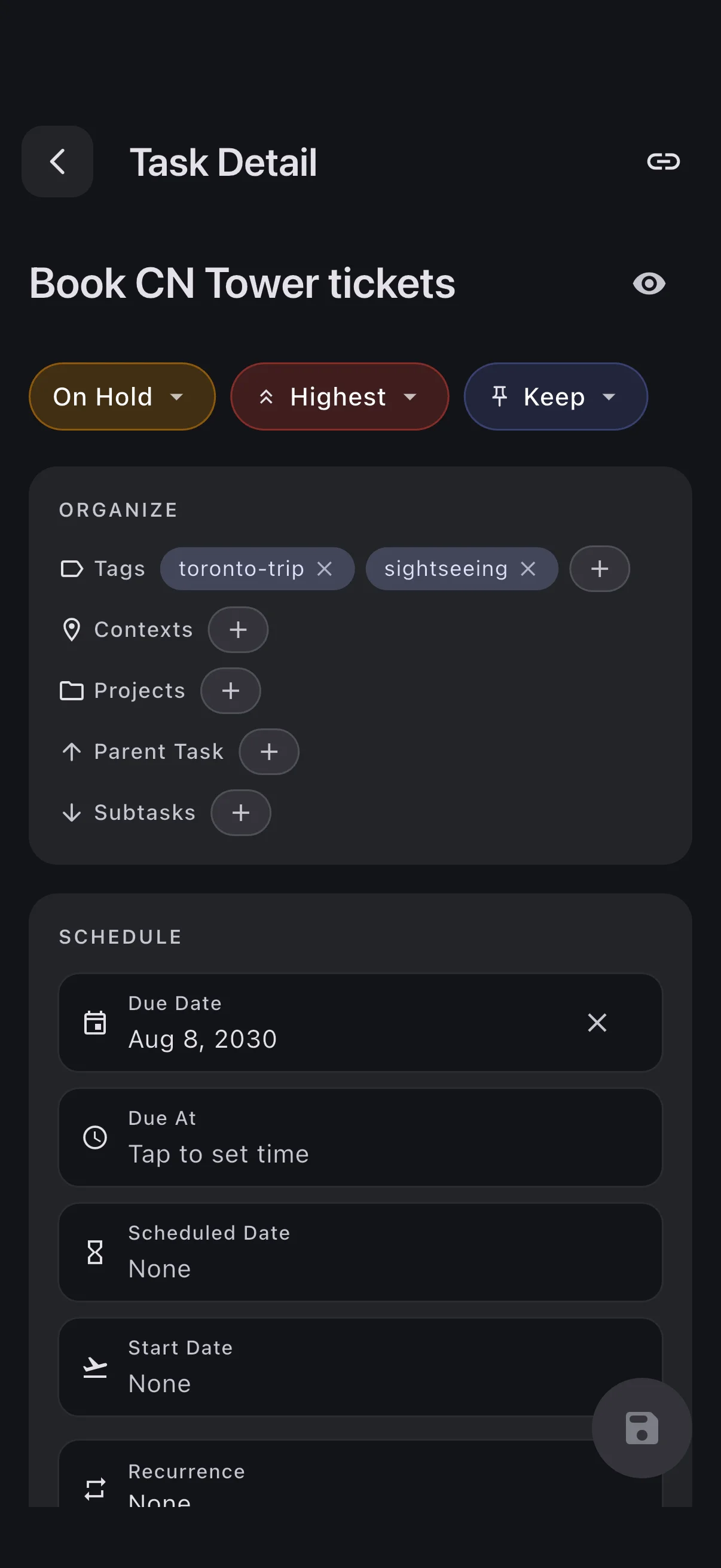721x1568 pixels.
Task: Copy the task link via the link icon
Action: [663, 161]
